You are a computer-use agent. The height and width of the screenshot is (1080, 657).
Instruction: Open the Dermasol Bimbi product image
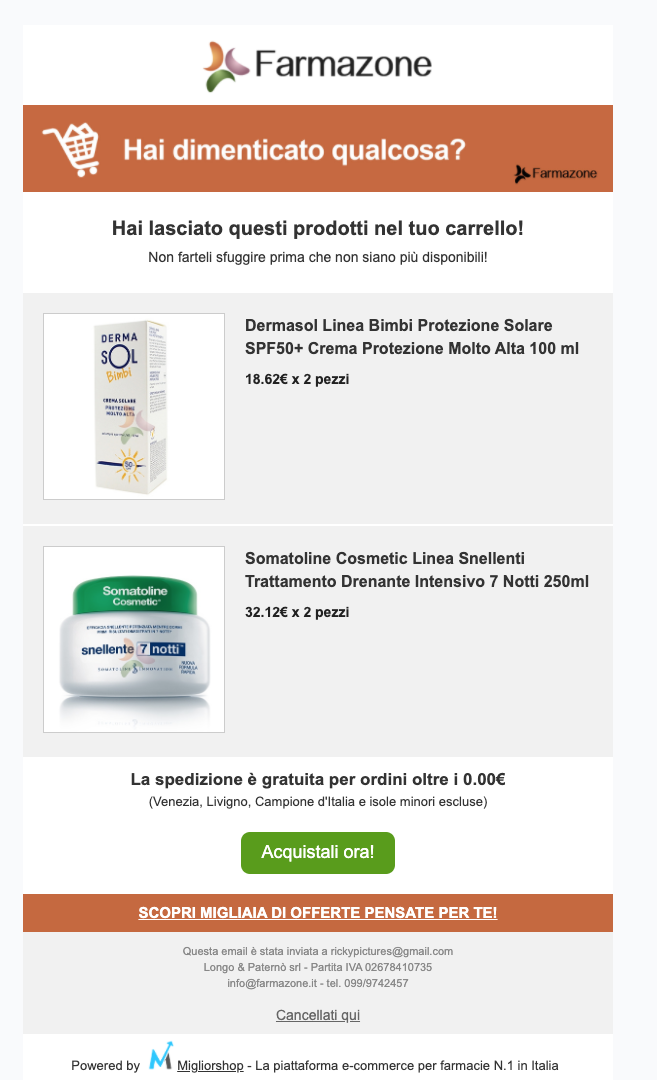coord(134,406)
